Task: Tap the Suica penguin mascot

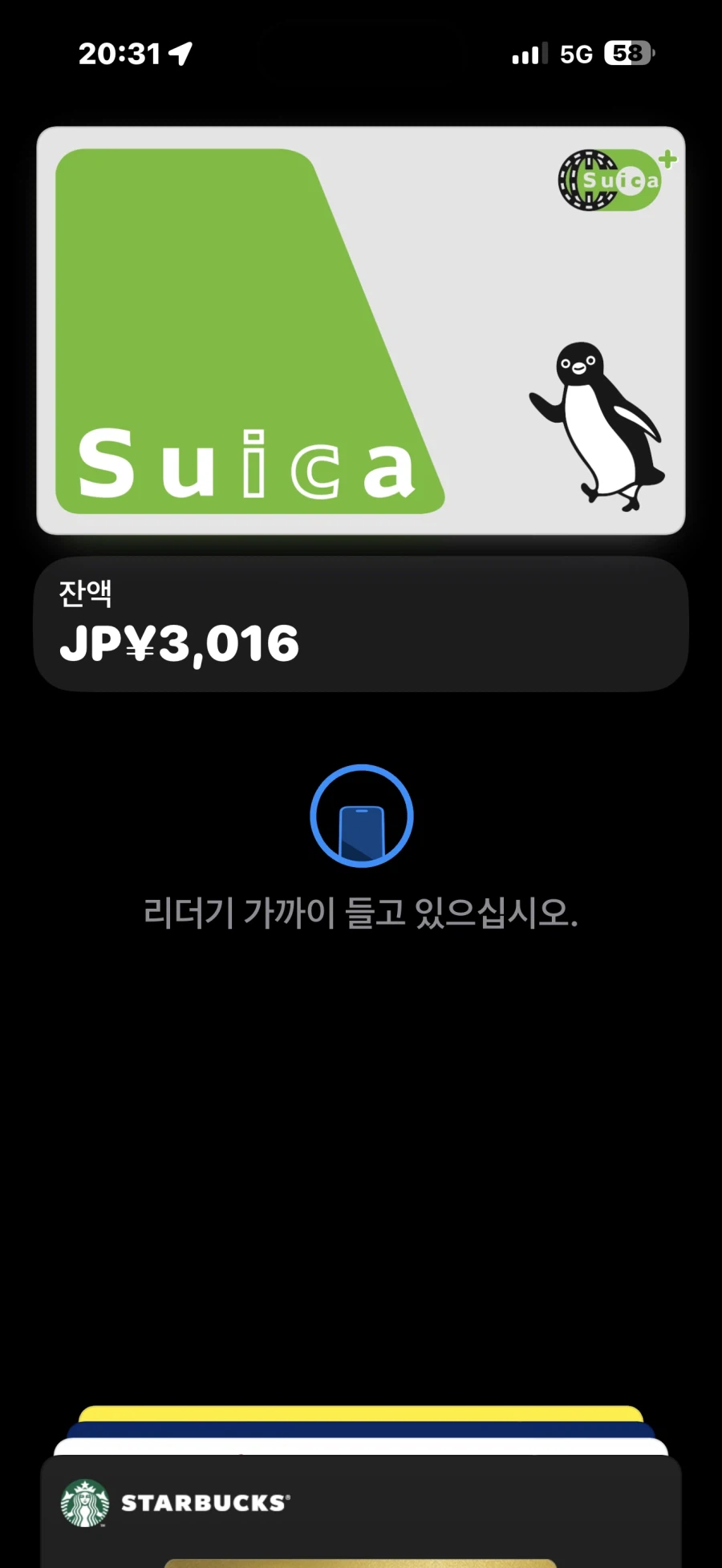Action: 598,417
